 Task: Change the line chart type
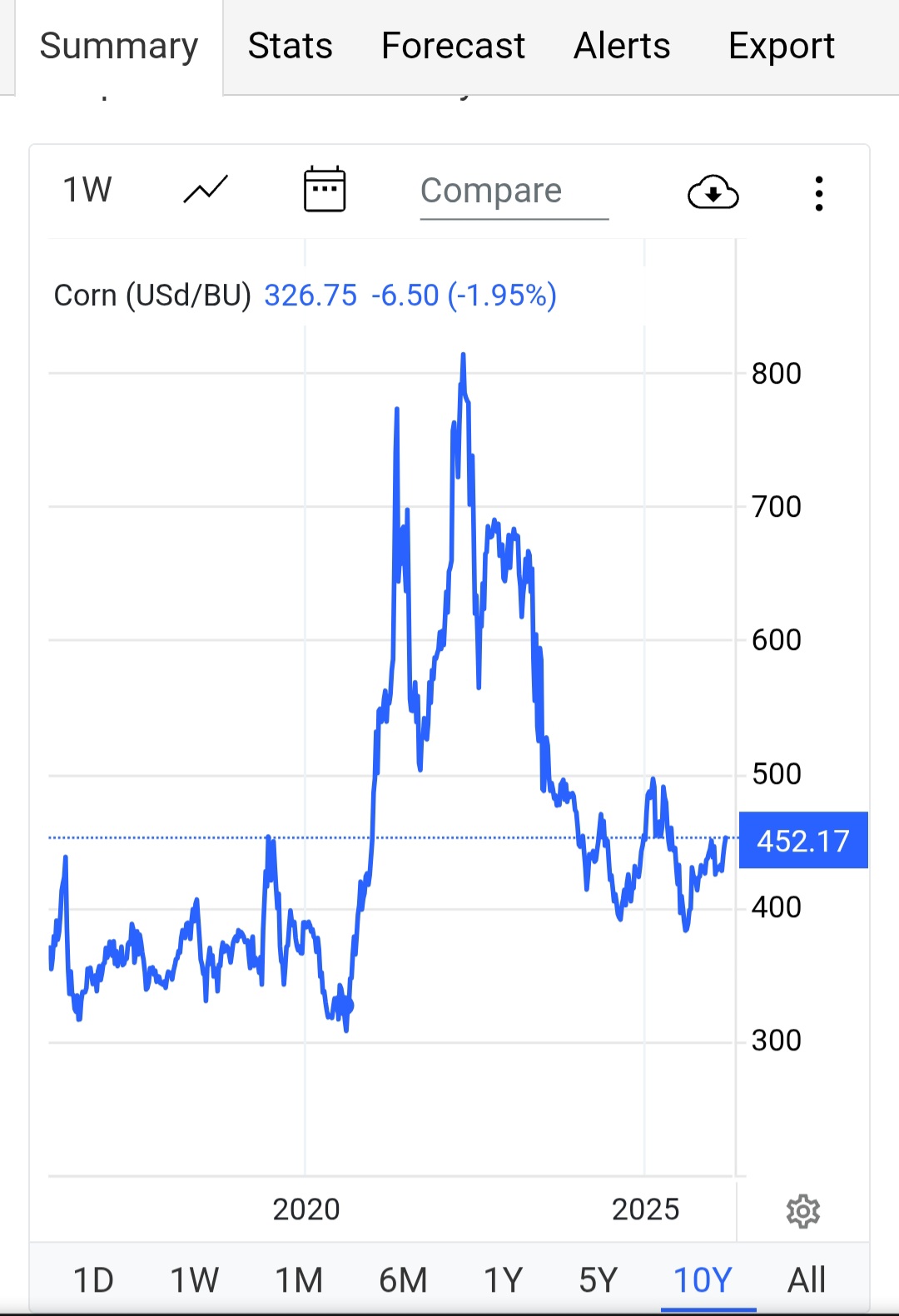point(206,191)
